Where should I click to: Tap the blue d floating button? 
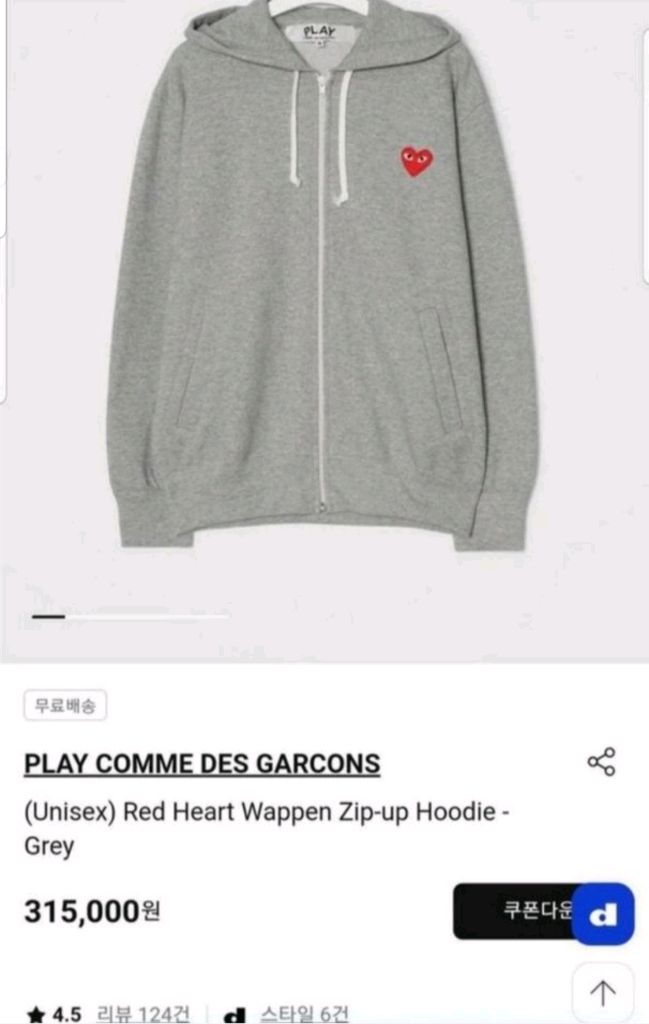tap(603, 913)
